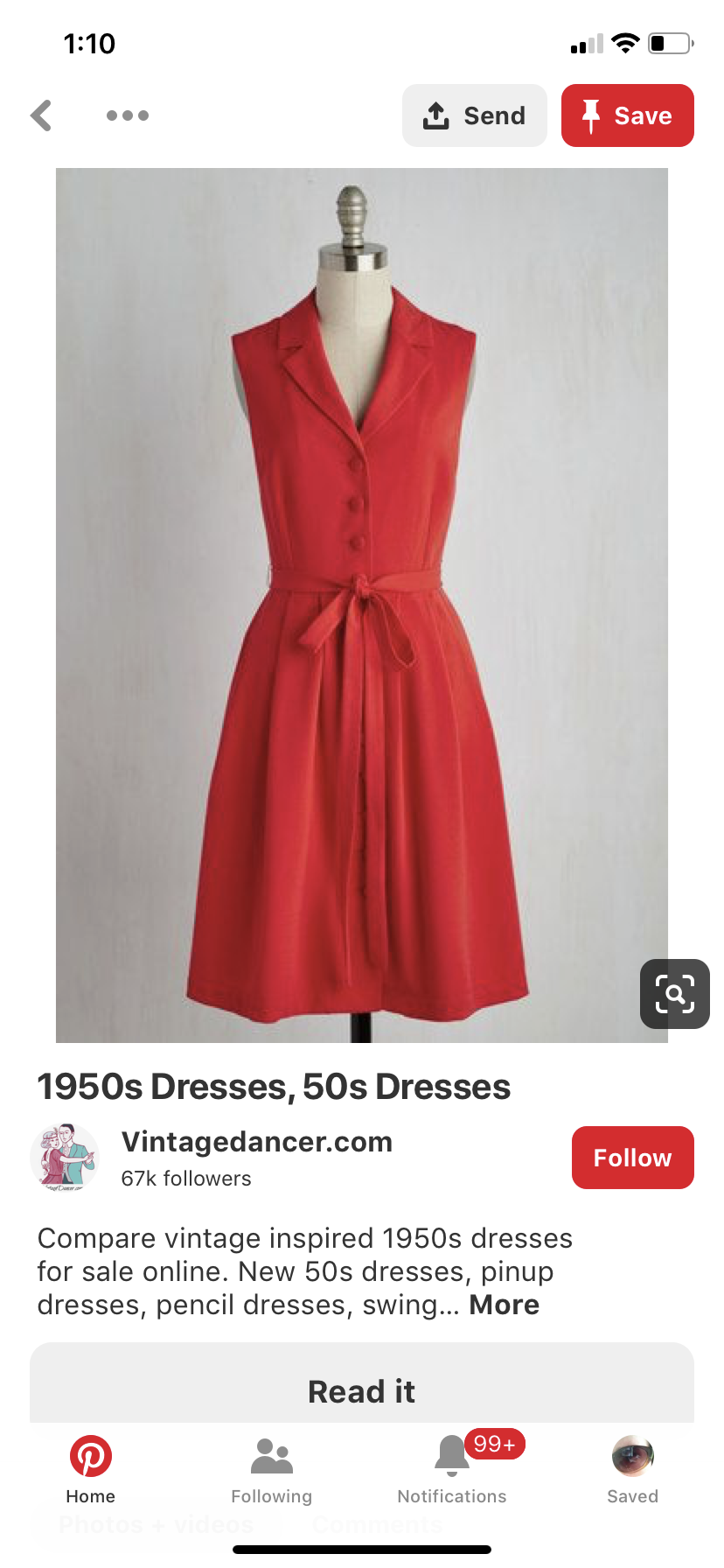Go to the Saved tab
Screen dimensions: 724x1568
[x=632, y=1470]
